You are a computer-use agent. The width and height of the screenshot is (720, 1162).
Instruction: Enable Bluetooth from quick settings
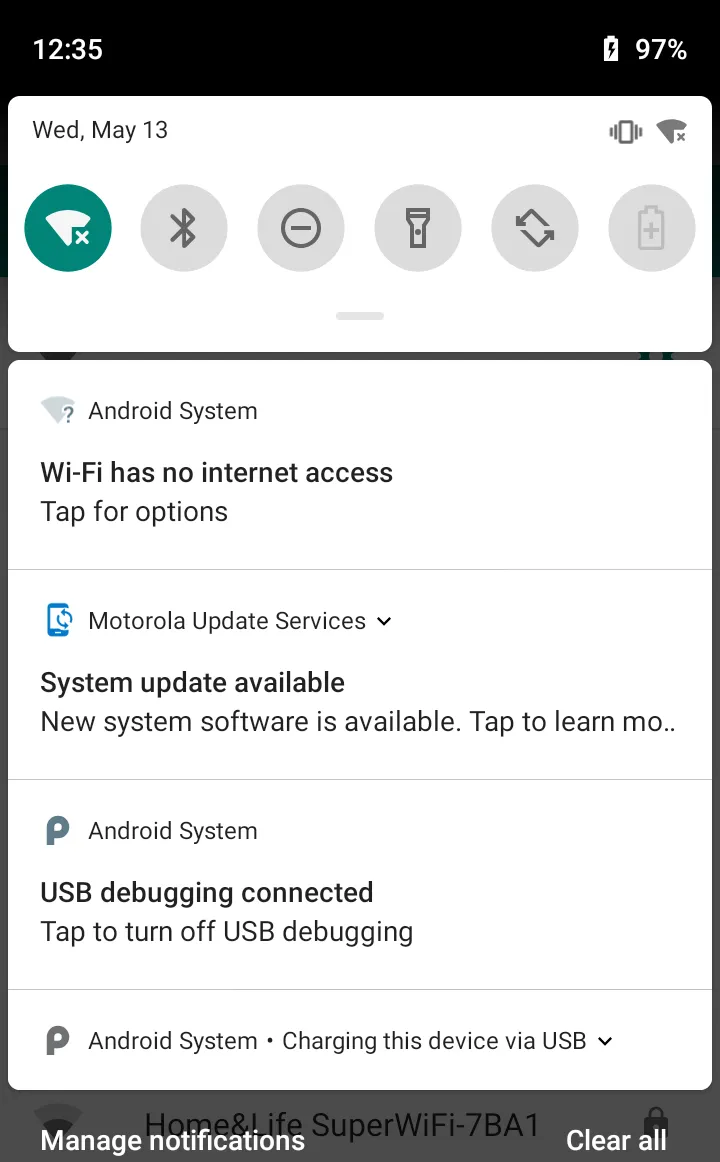tap(184, 228)
